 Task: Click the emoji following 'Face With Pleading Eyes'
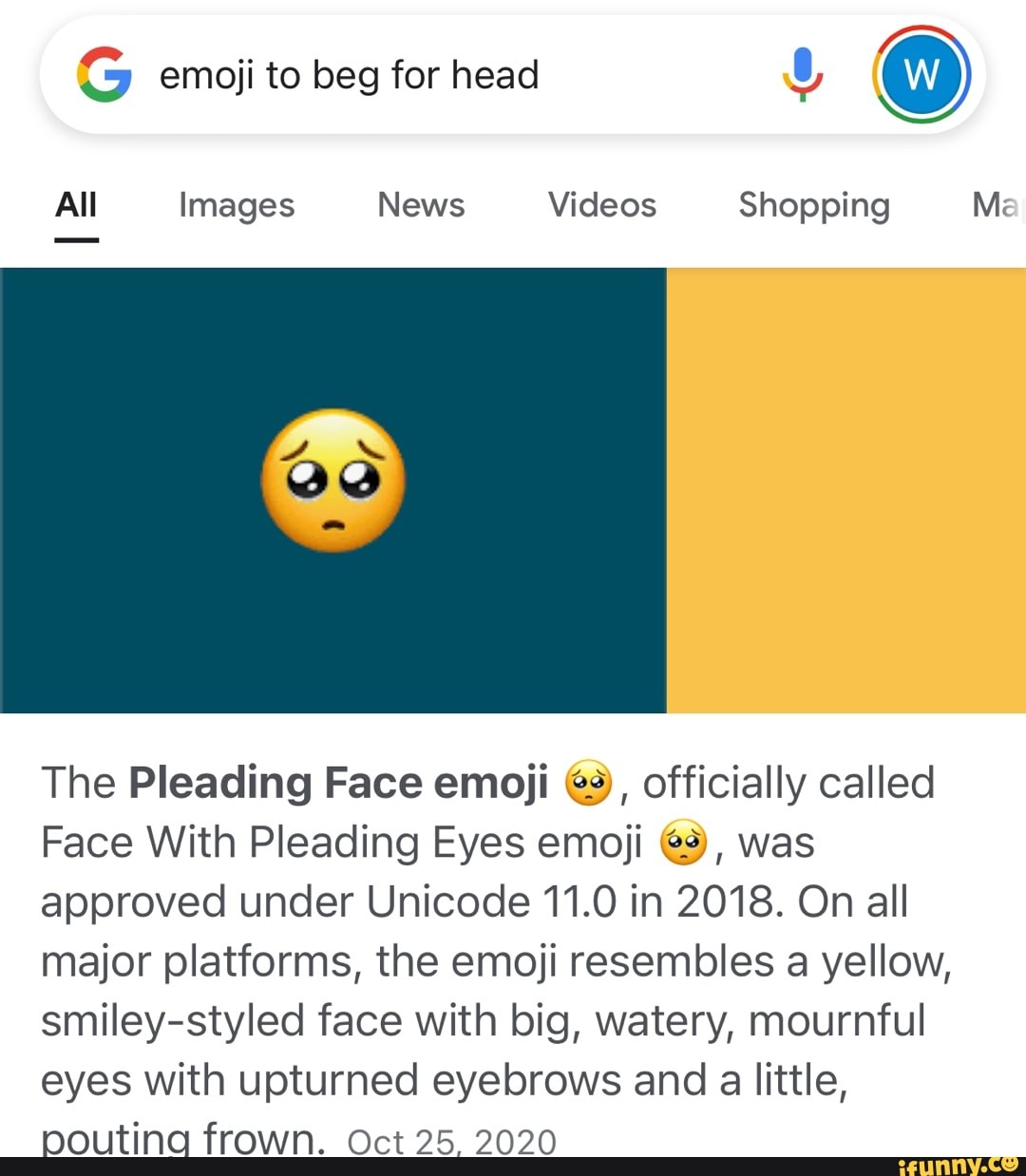[686, 845]
